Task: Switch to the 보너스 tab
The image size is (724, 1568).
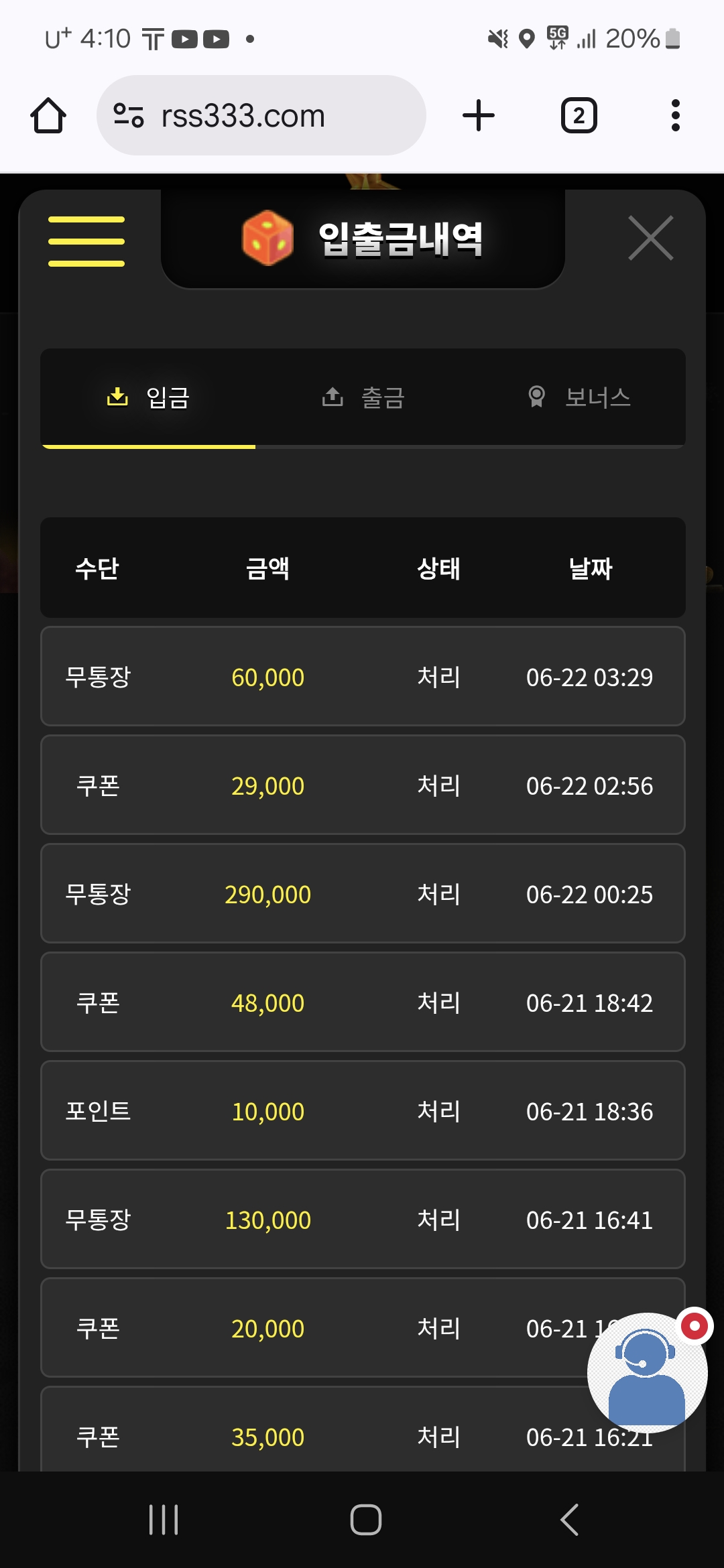Action: (579, 398)
